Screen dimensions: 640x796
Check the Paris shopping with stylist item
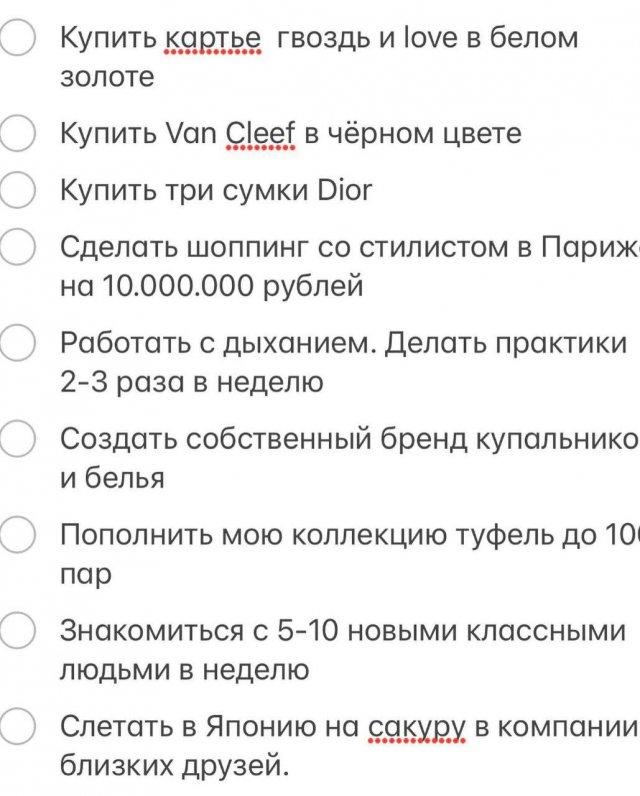tap(19, 248)
